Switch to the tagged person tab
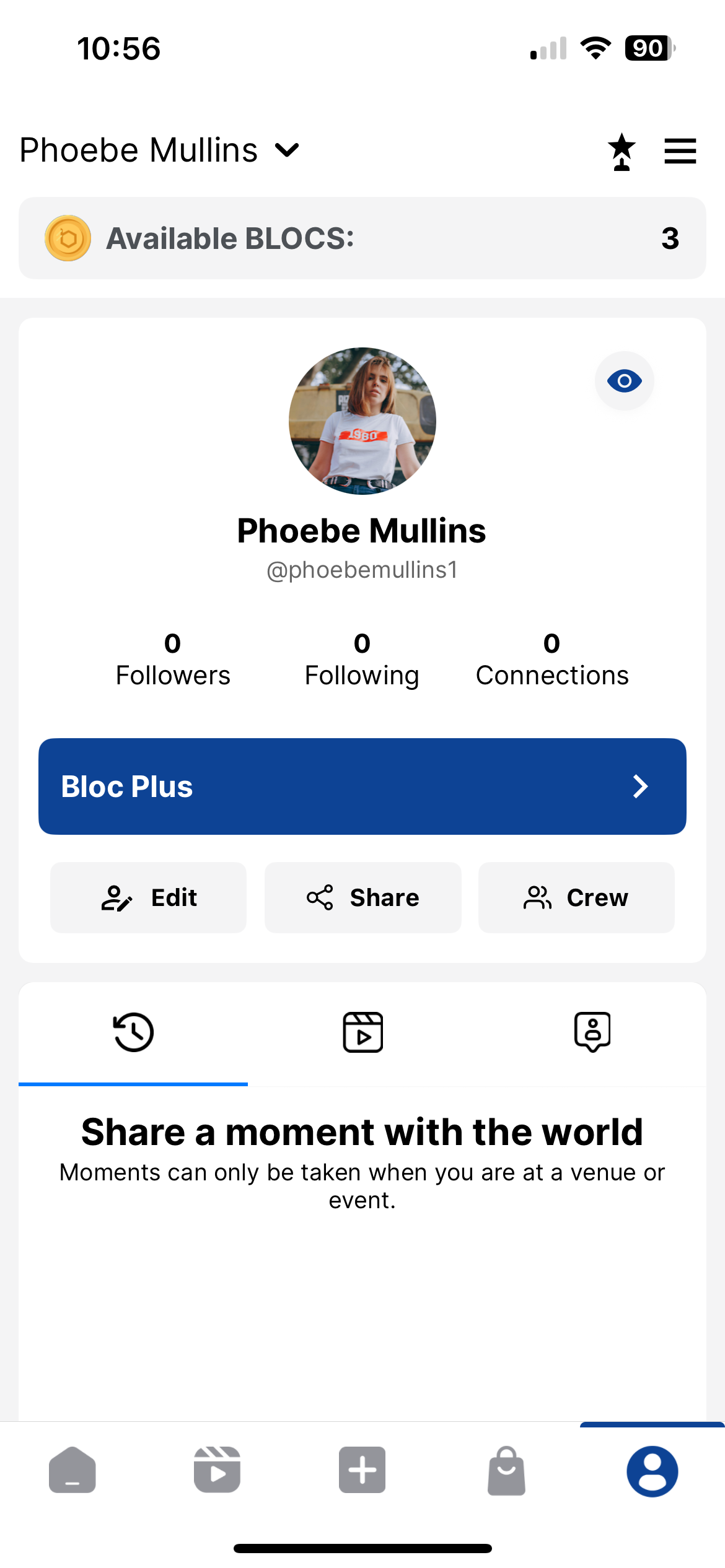The image size is (725, 1568). pos(592,1032)
